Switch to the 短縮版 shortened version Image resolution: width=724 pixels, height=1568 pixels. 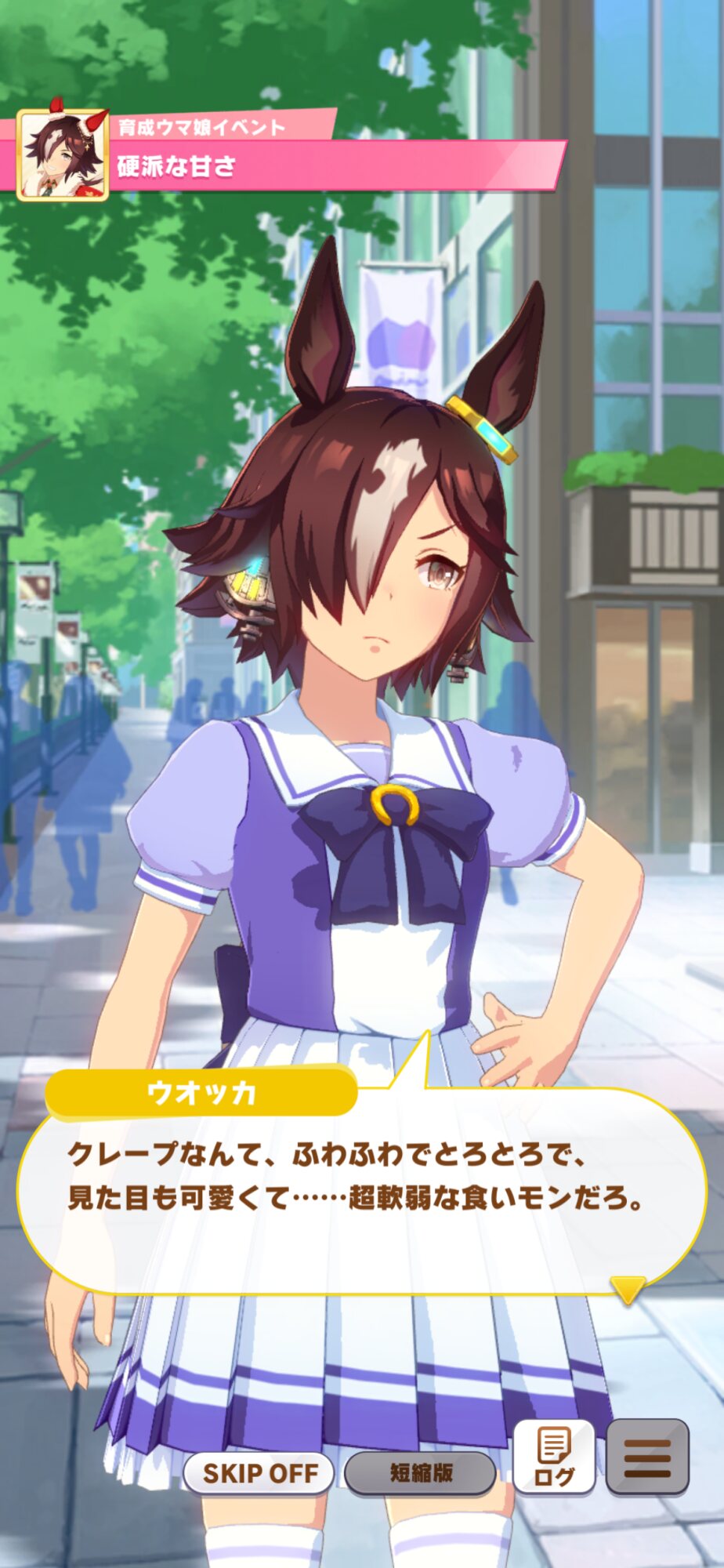pyautogui.click(x=421, y=1473)
